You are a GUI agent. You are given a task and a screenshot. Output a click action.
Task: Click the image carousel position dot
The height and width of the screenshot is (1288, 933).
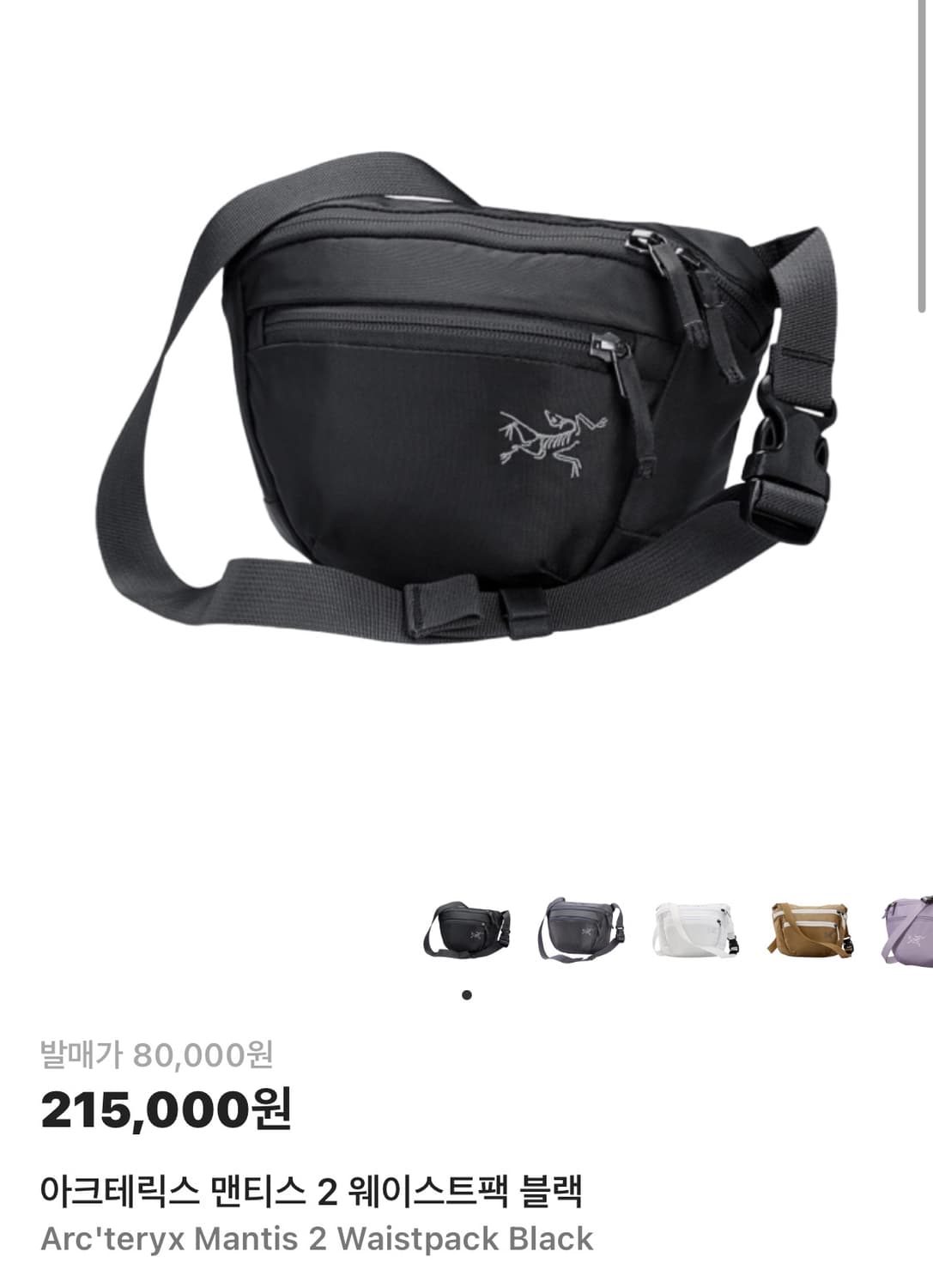(x=466, y=994)
